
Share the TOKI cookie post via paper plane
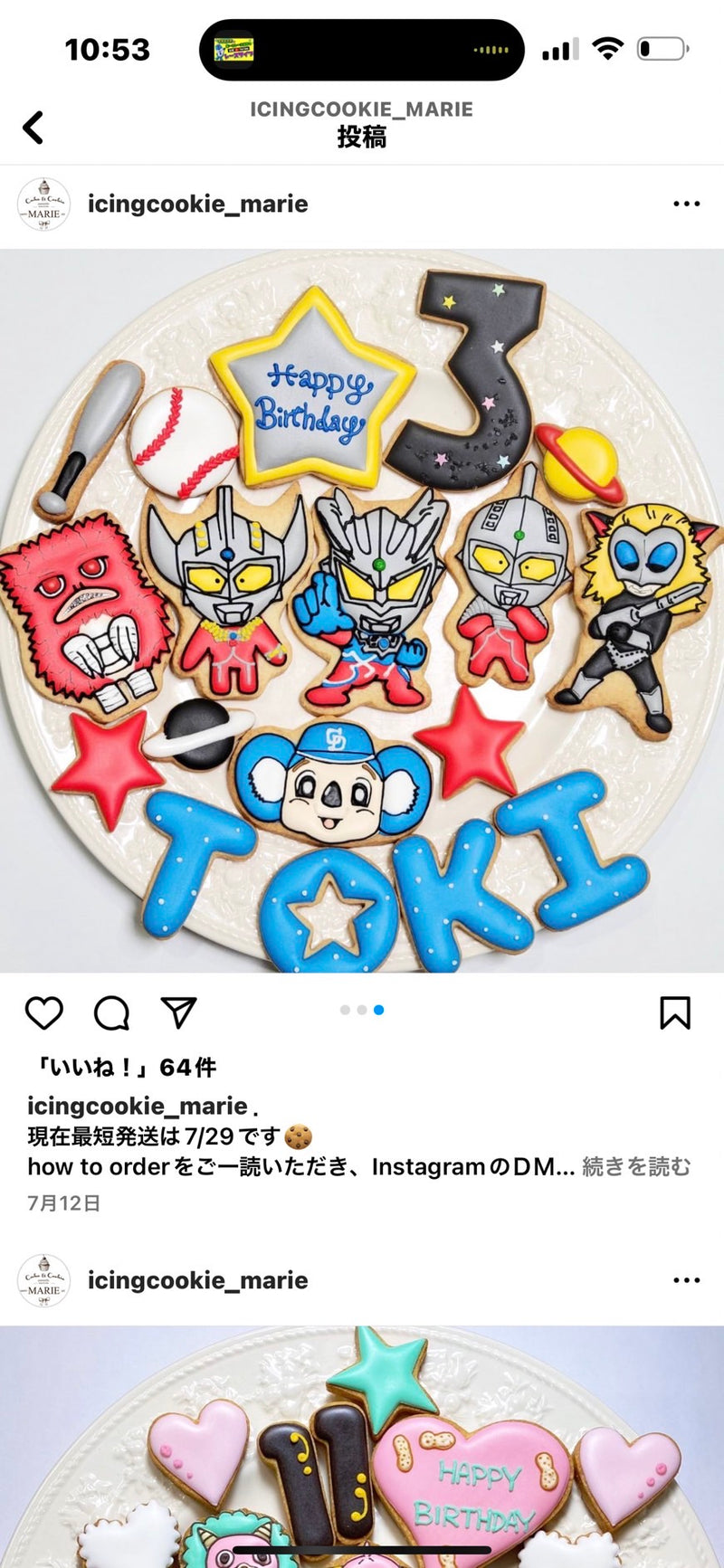[x=178, y=1012]
